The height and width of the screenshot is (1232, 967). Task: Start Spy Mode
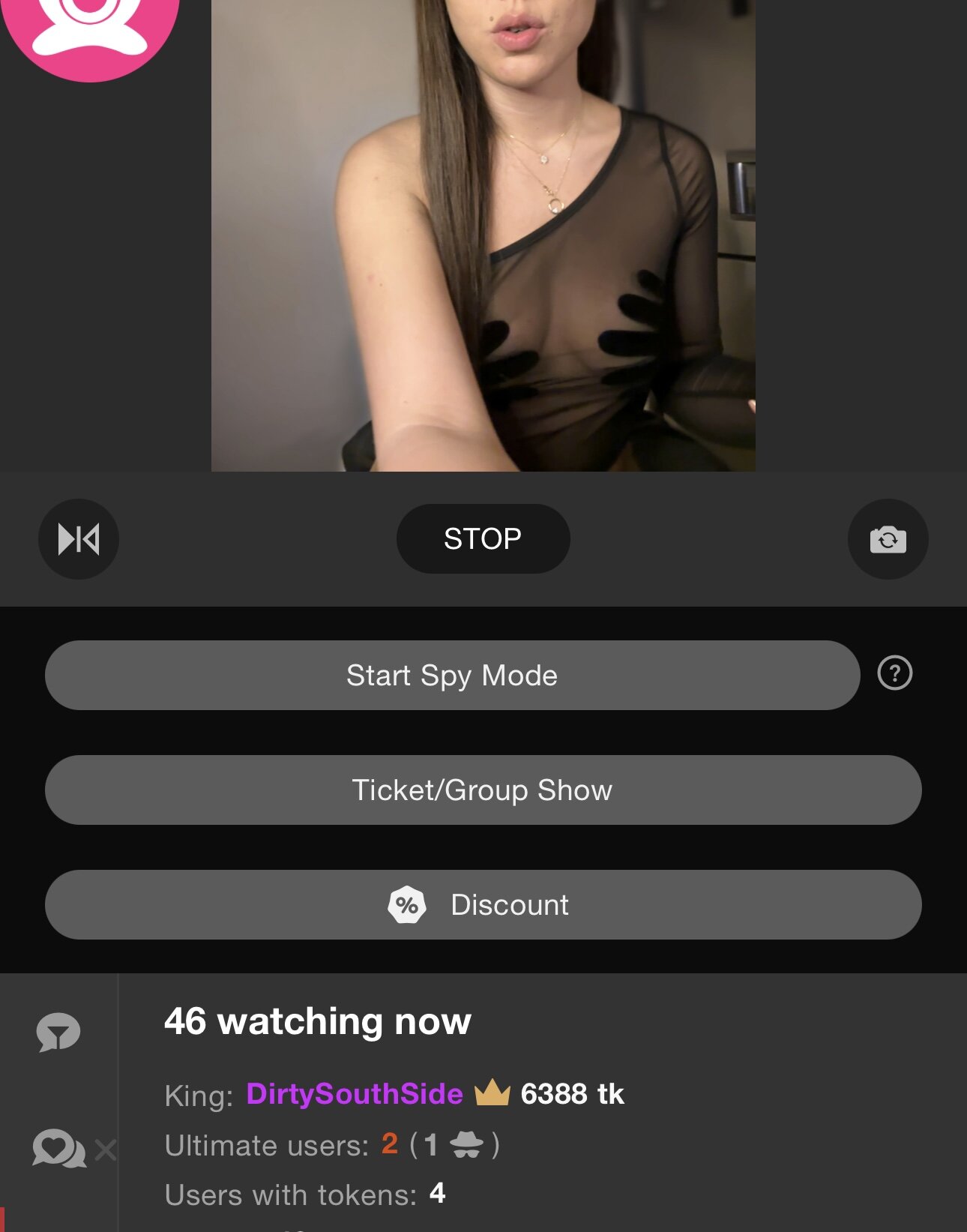[x=452, y=675]
